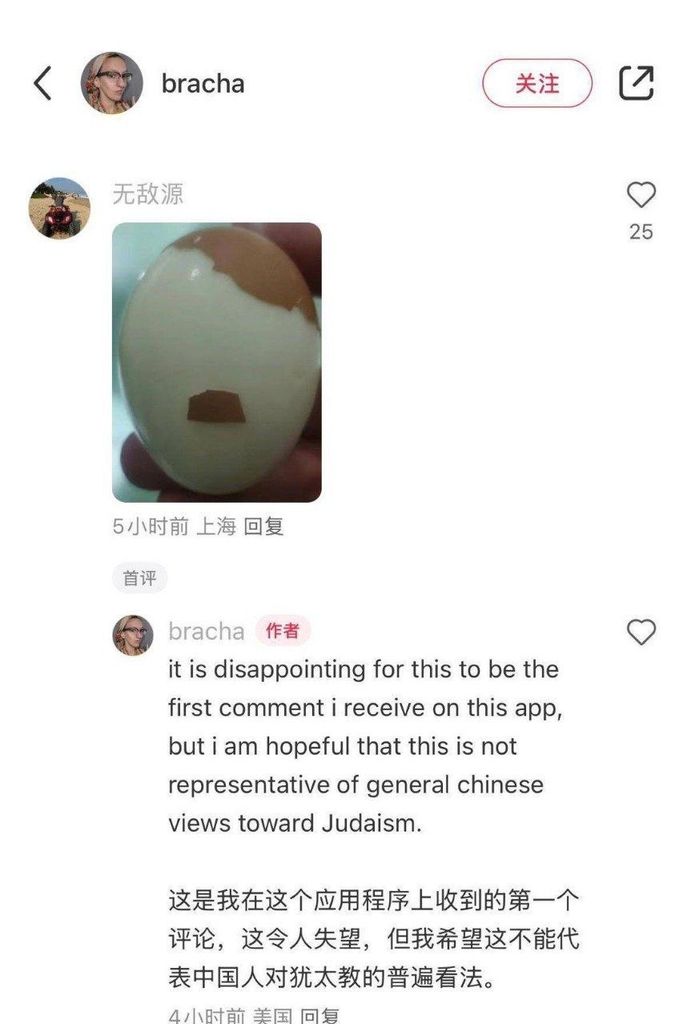
Task: Follow bracha with the 关注 button
Action: coord(537,83)
